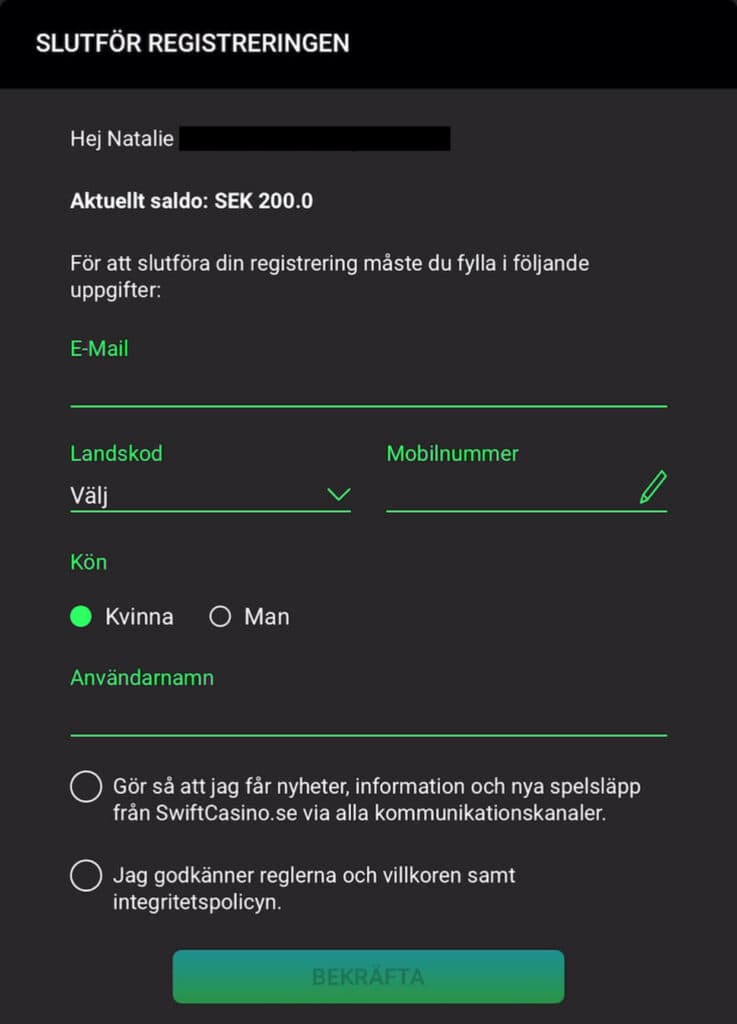
Task: Click the SwiftCasino.se mention in the consent text
Action: click(212, 814)
